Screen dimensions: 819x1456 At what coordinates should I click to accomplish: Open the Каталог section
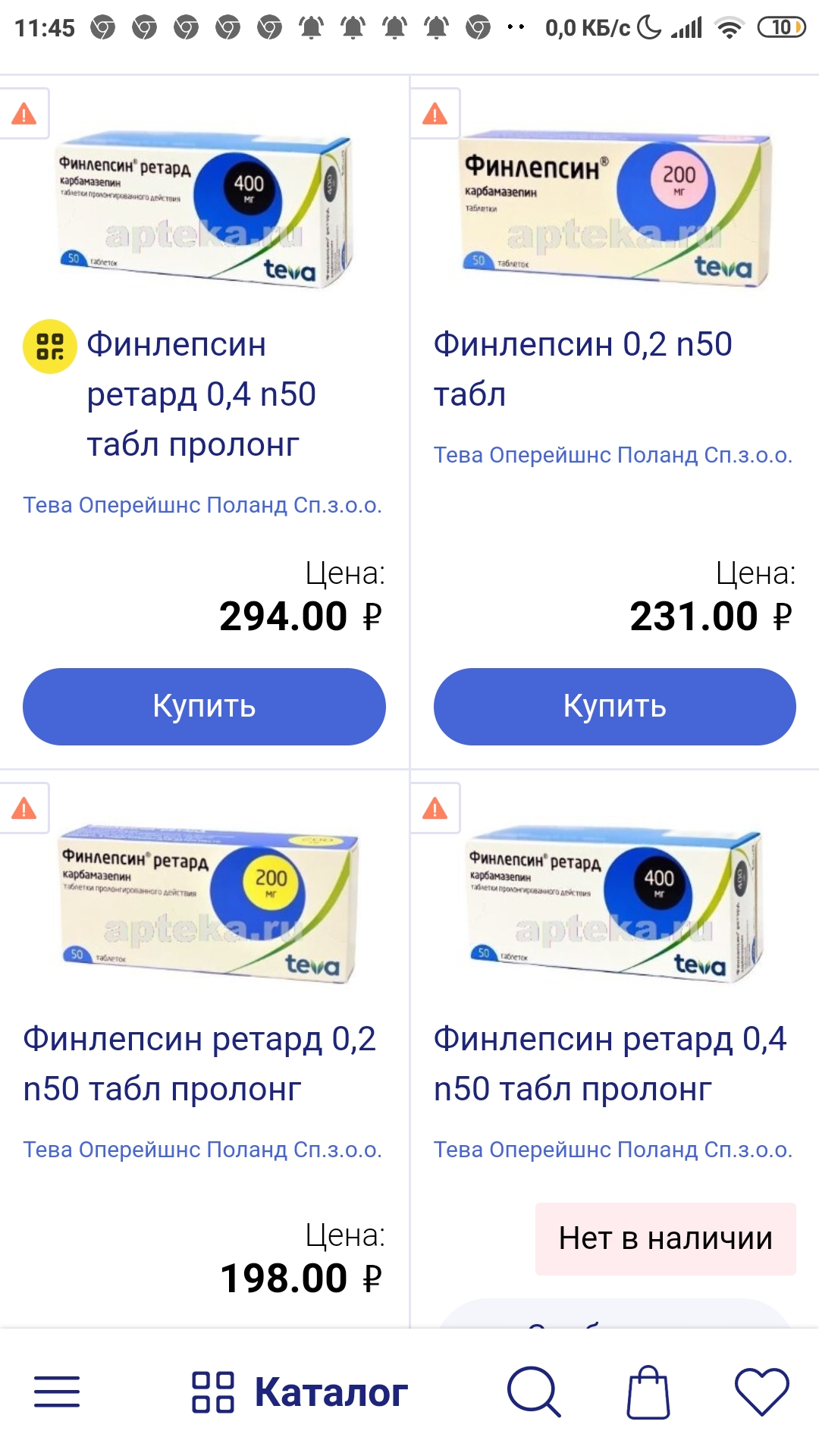pos(300,1392)
